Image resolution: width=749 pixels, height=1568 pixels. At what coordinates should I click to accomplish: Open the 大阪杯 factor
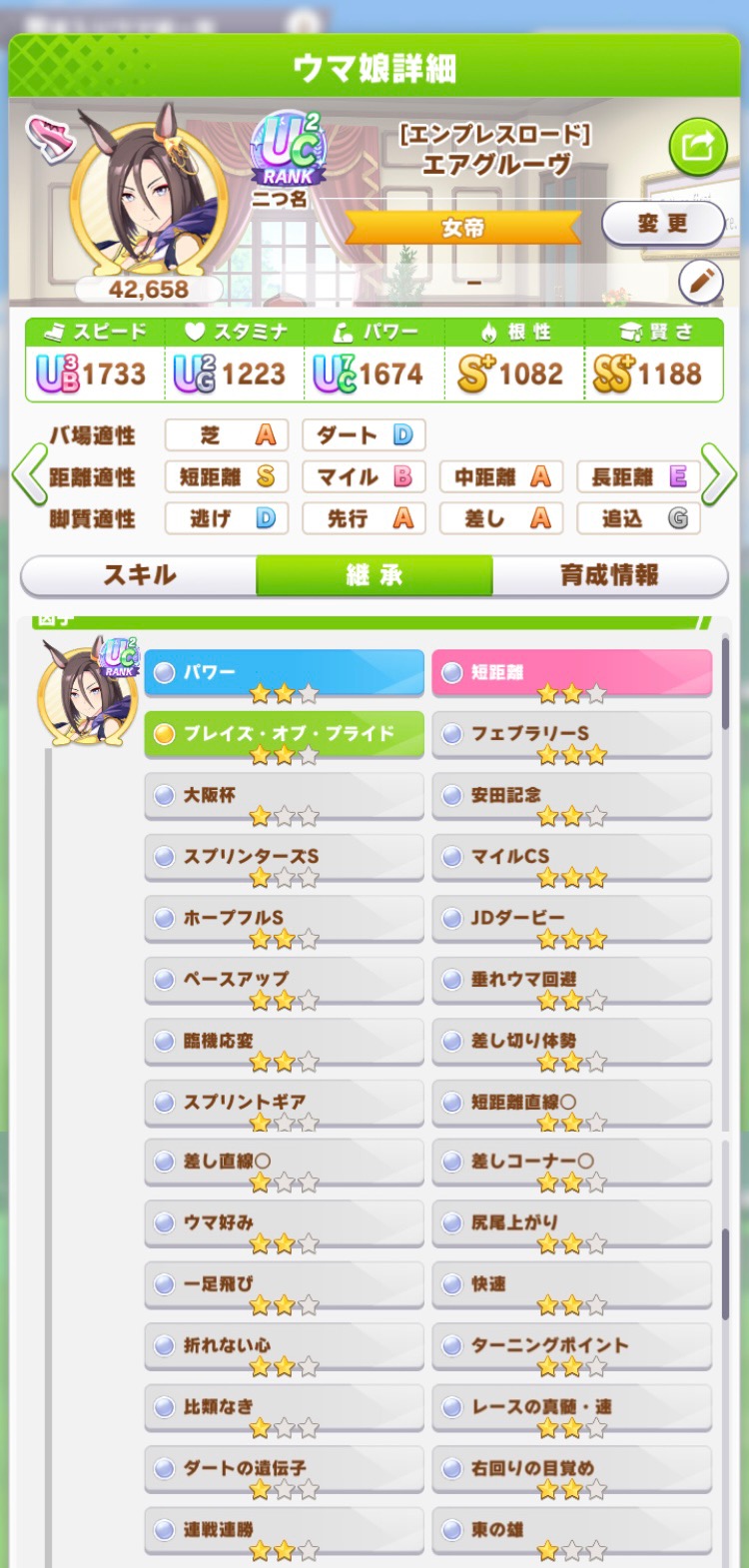click(x=285, y=797)
